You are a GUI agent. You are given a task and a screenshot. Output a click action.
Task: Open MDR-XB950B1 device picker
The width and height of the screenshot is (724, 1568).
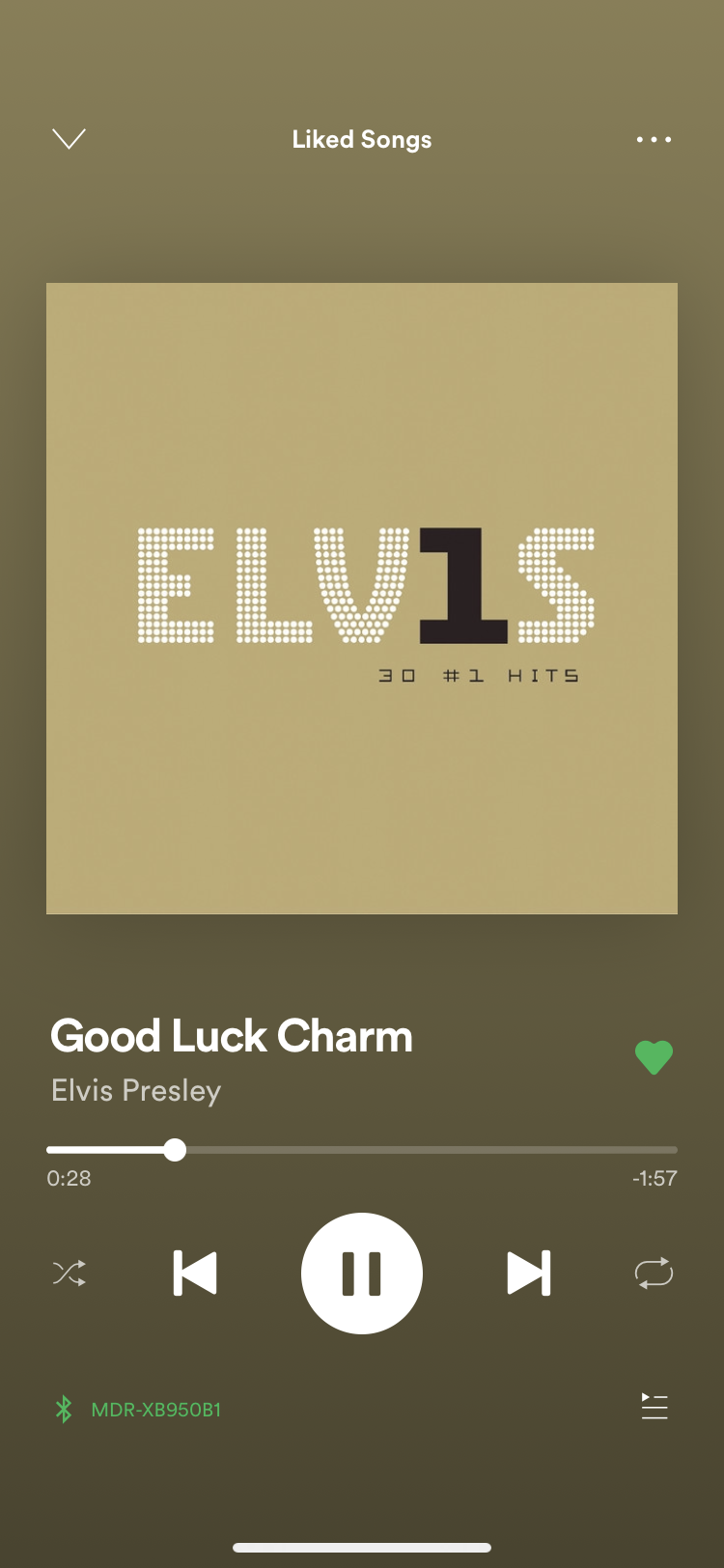[x=138, y=1410]
